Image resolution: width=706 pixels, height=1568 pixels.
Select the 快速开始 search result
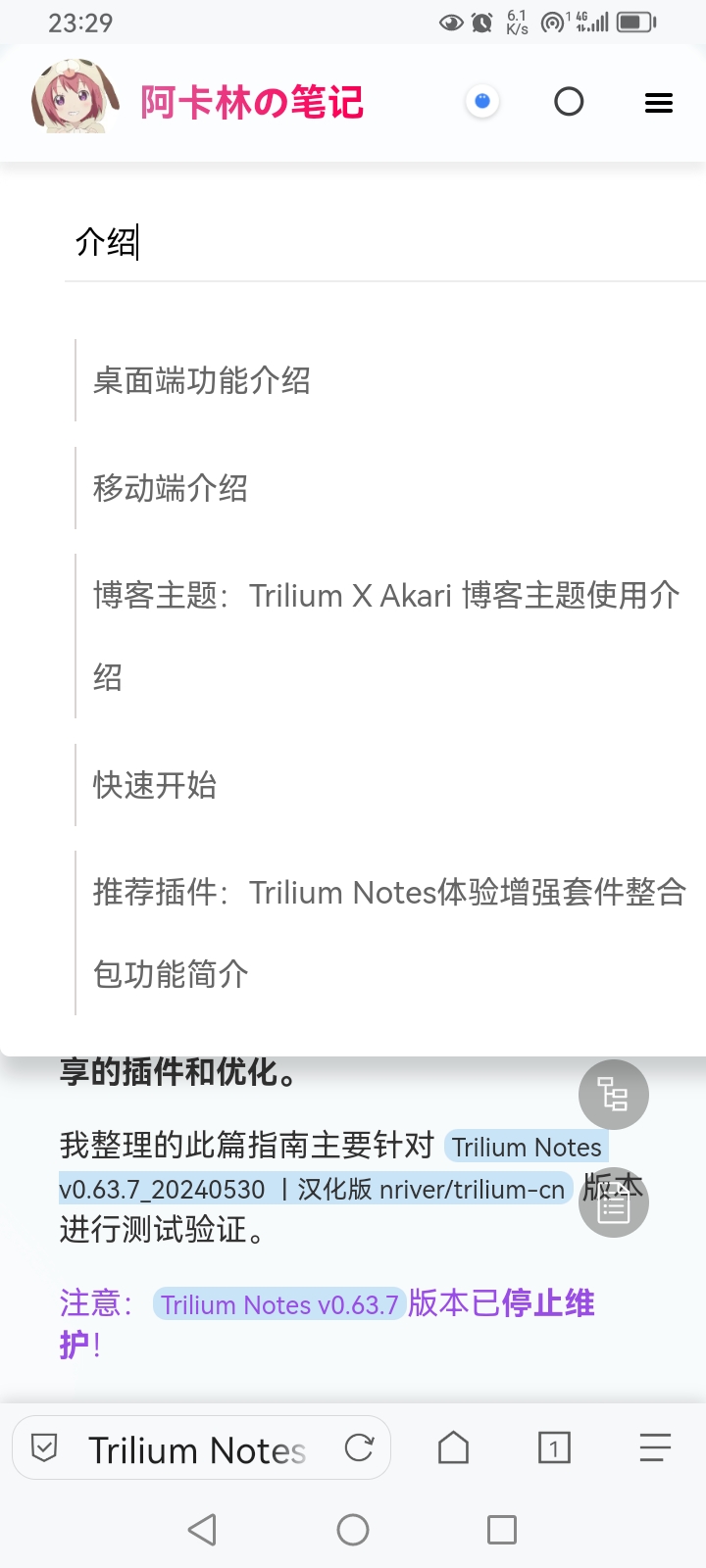coord(155,785)
